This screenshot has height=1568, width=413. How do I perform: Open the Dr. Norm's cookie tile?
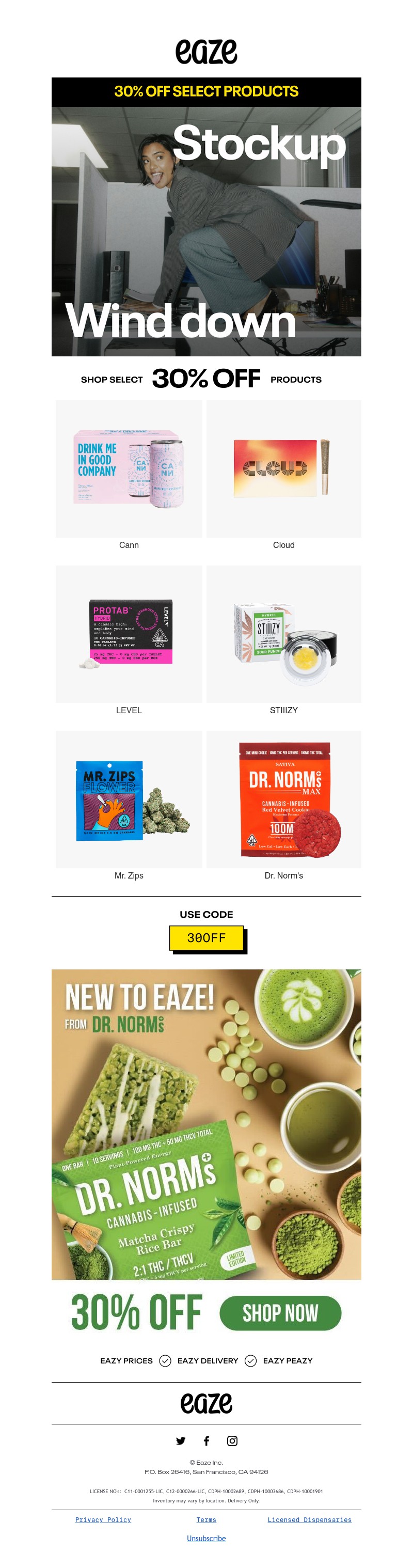click(283, 799)
